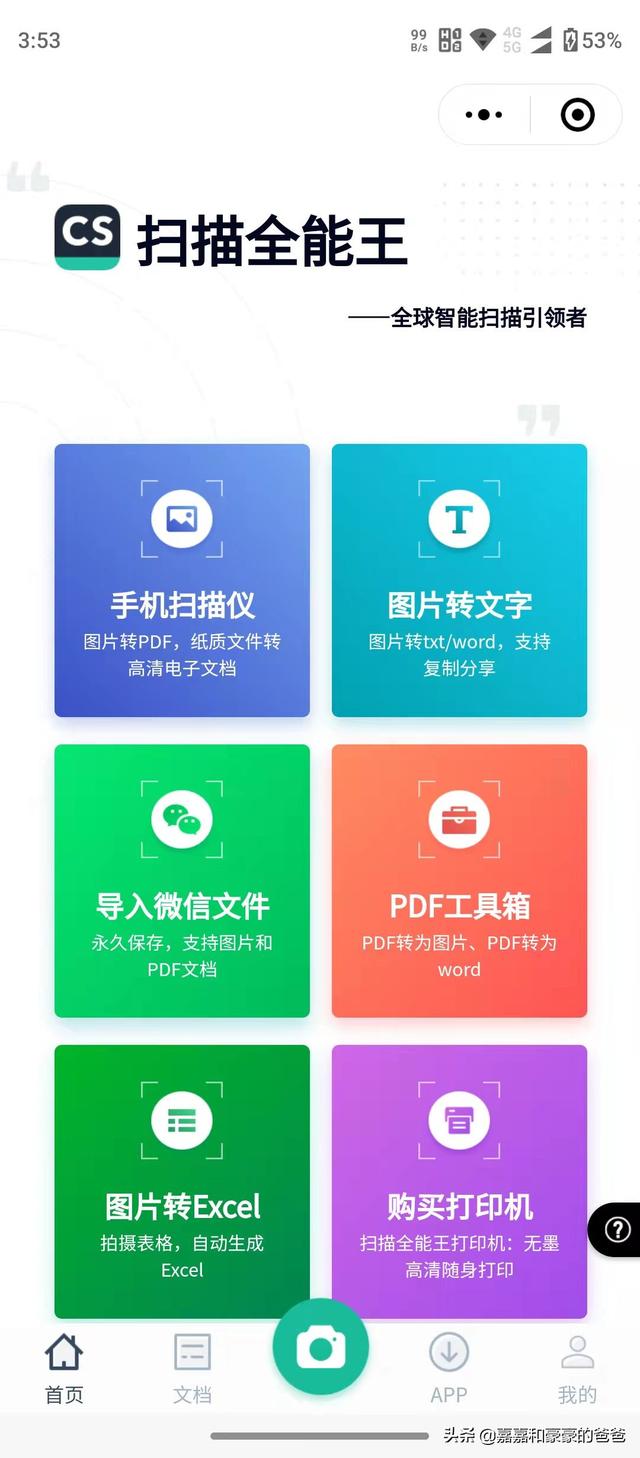Screen dimensions: 640x1458
Task: Open the 我的 tab
Action: tap(577, 1369)
